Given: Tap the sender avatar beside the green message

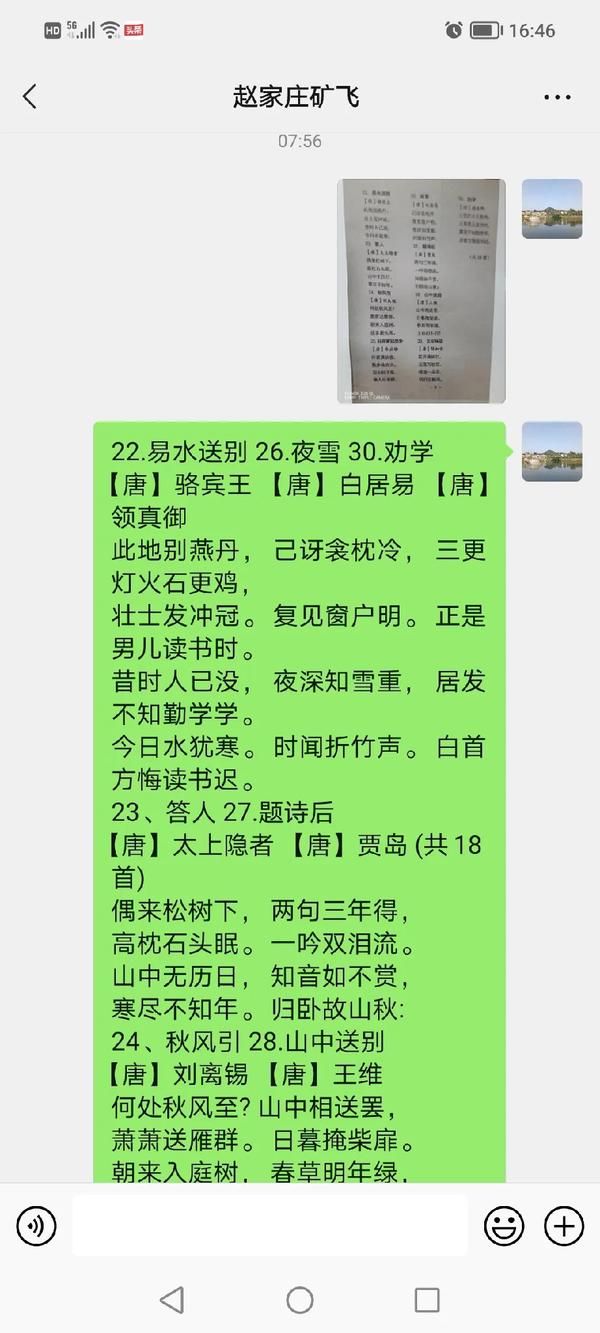Looking at the screenshot, I should [x=552, y=451].
